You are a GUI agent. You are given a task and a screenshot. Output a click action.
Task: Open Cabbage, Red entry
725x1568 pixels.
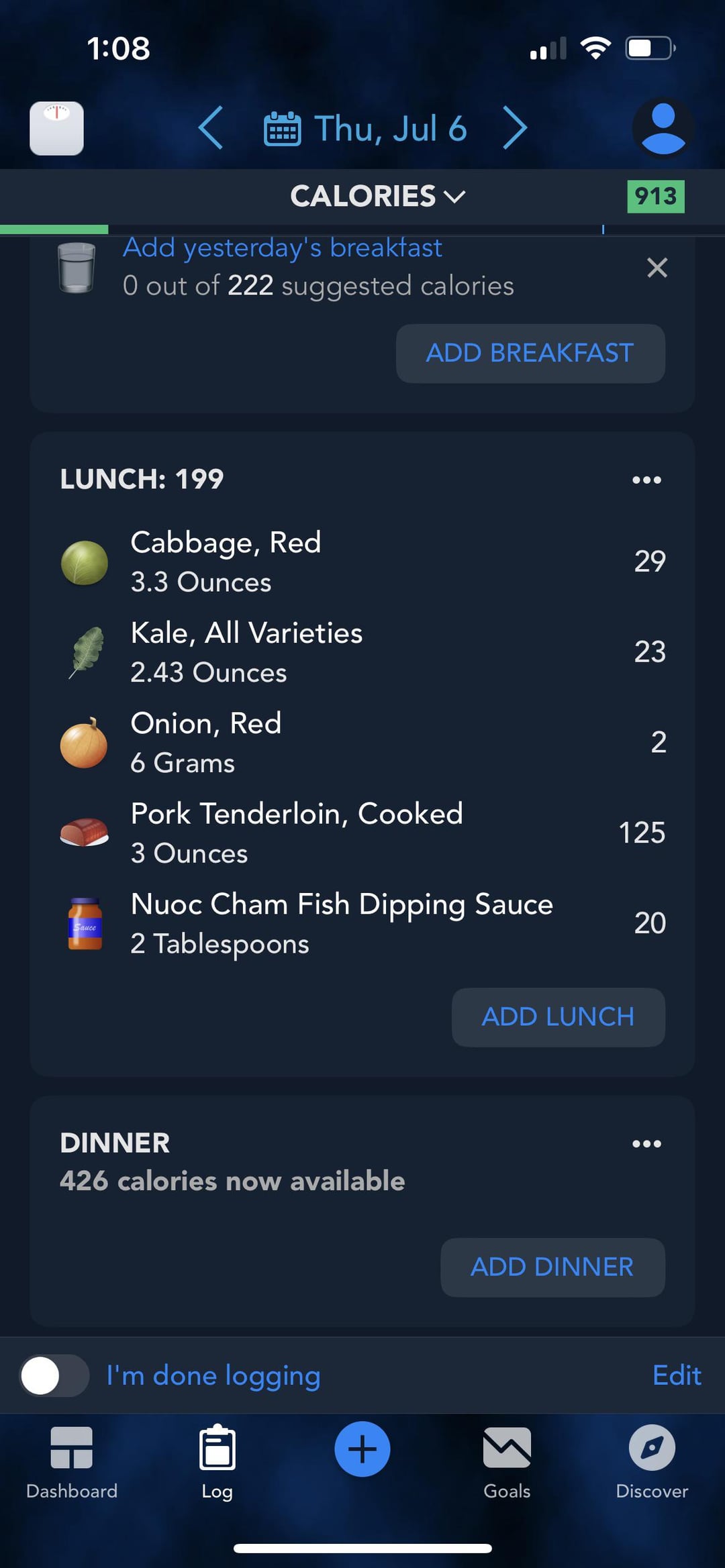pos(362,562)
